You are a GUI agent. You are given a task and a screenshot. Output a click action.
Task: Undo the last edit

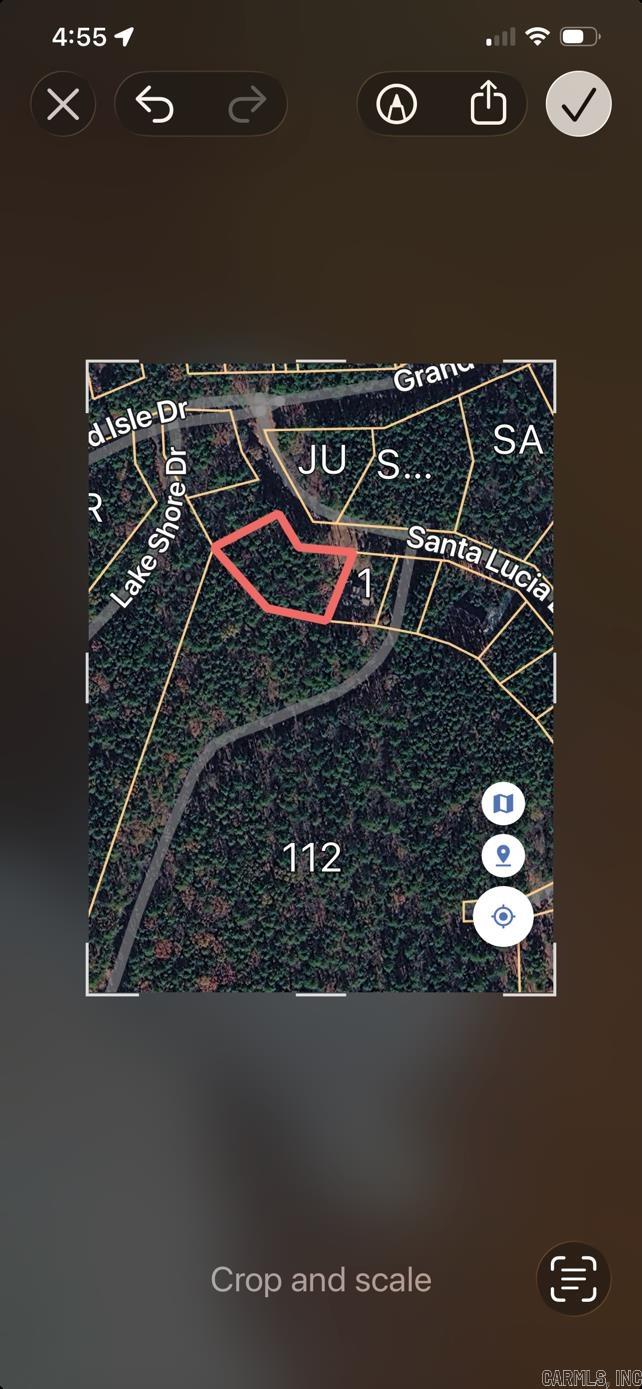155,104
